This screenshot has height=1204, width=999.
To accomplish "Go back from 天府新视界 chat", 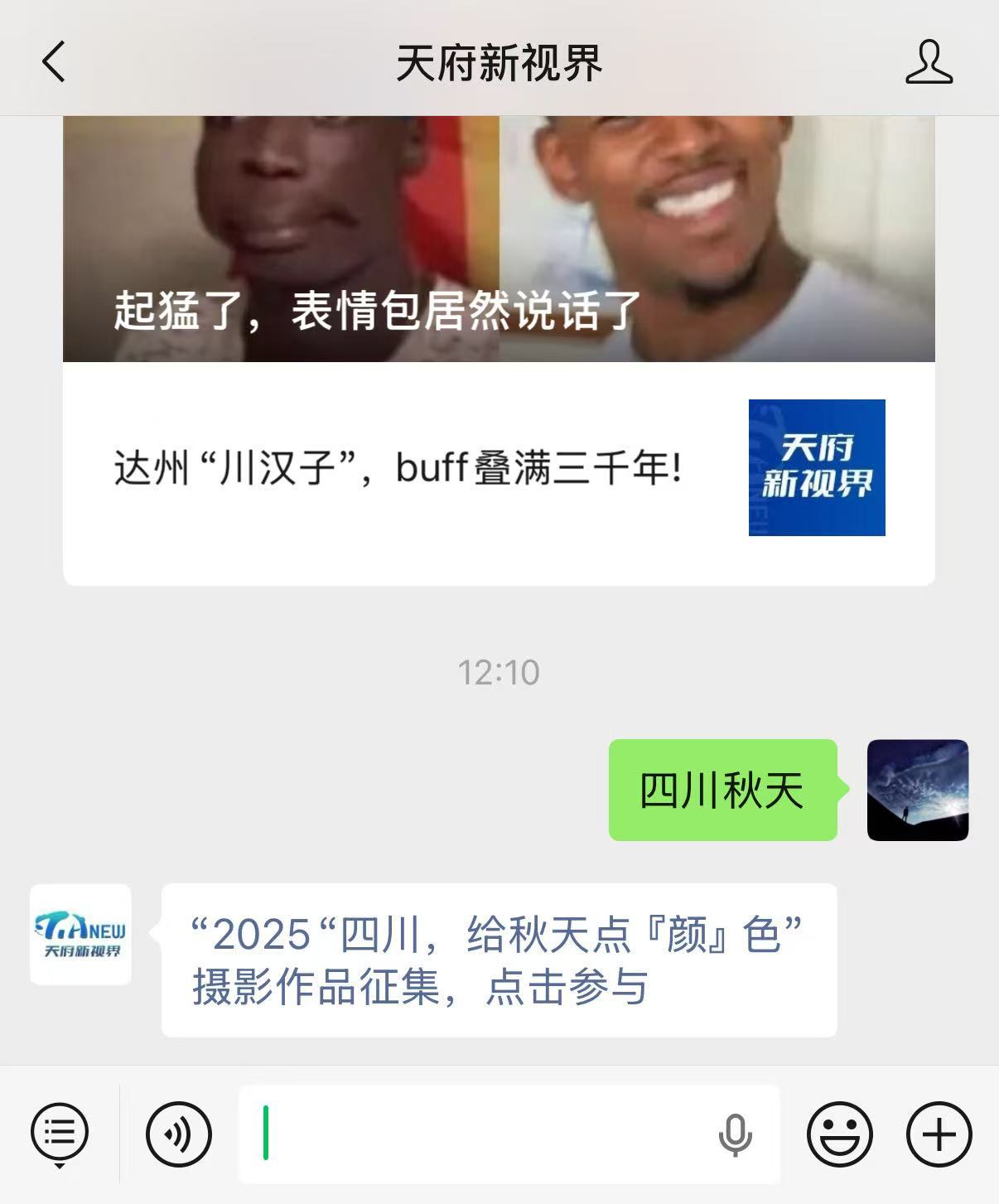I will pos(54,62).
